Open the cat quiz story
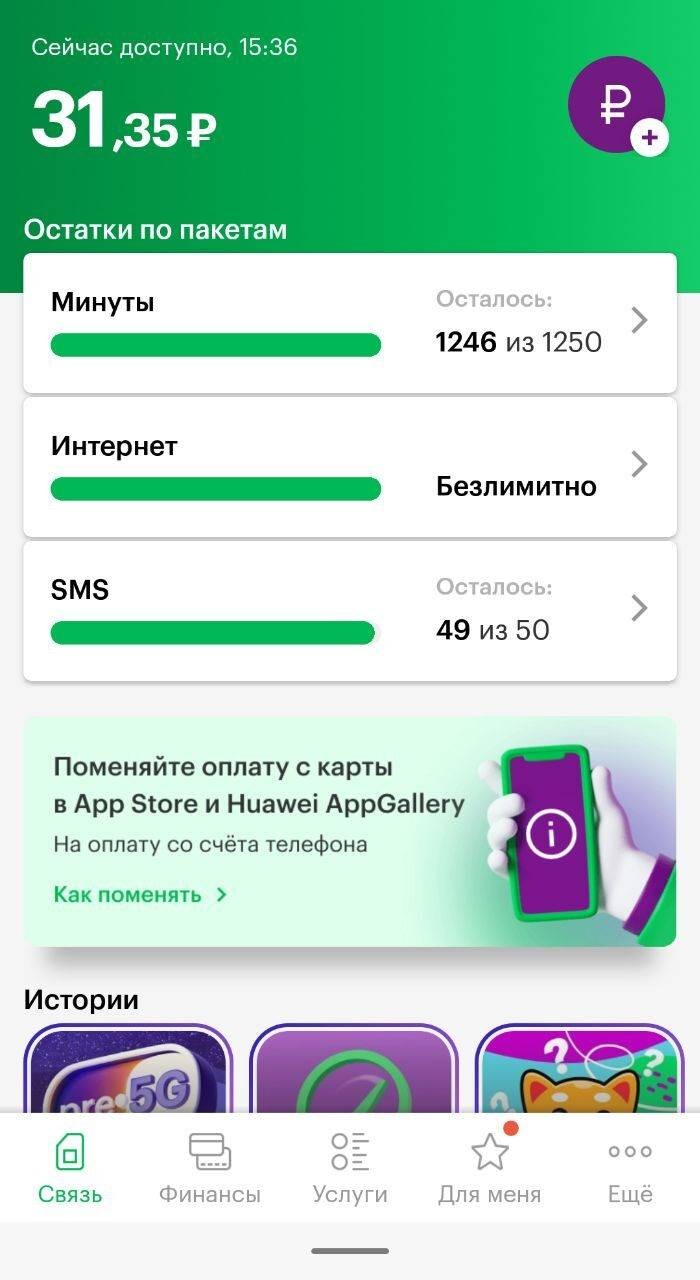 [x=578, y=1070]
